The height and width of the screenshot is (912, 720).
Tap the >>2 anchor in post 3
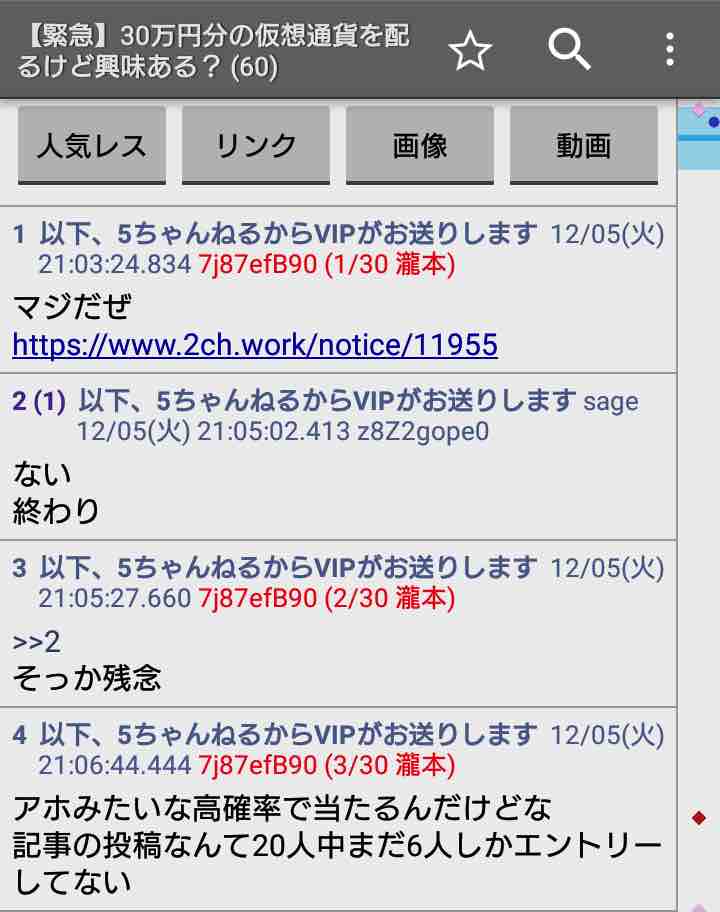pyautogui.click(x=37, y=641)
